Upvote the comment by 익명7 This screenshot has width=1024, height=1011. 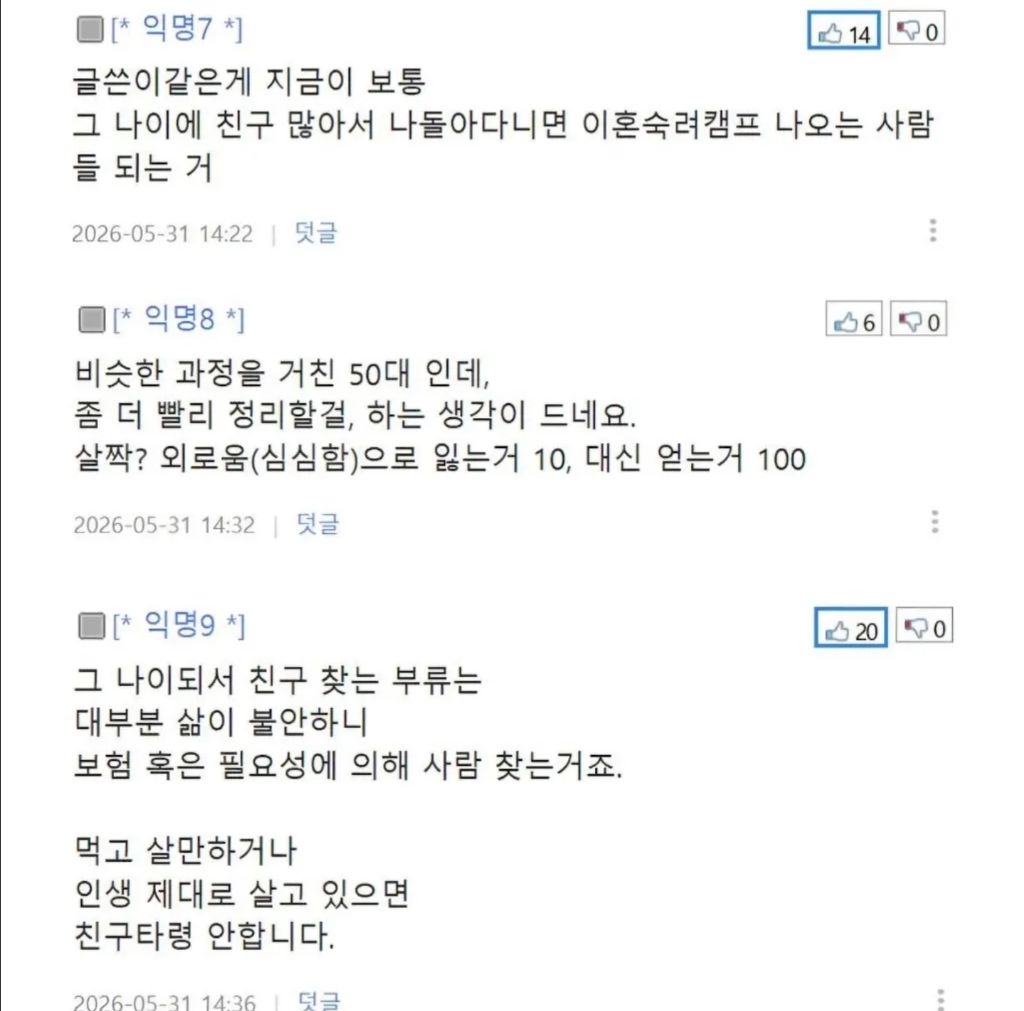(844, 30)
